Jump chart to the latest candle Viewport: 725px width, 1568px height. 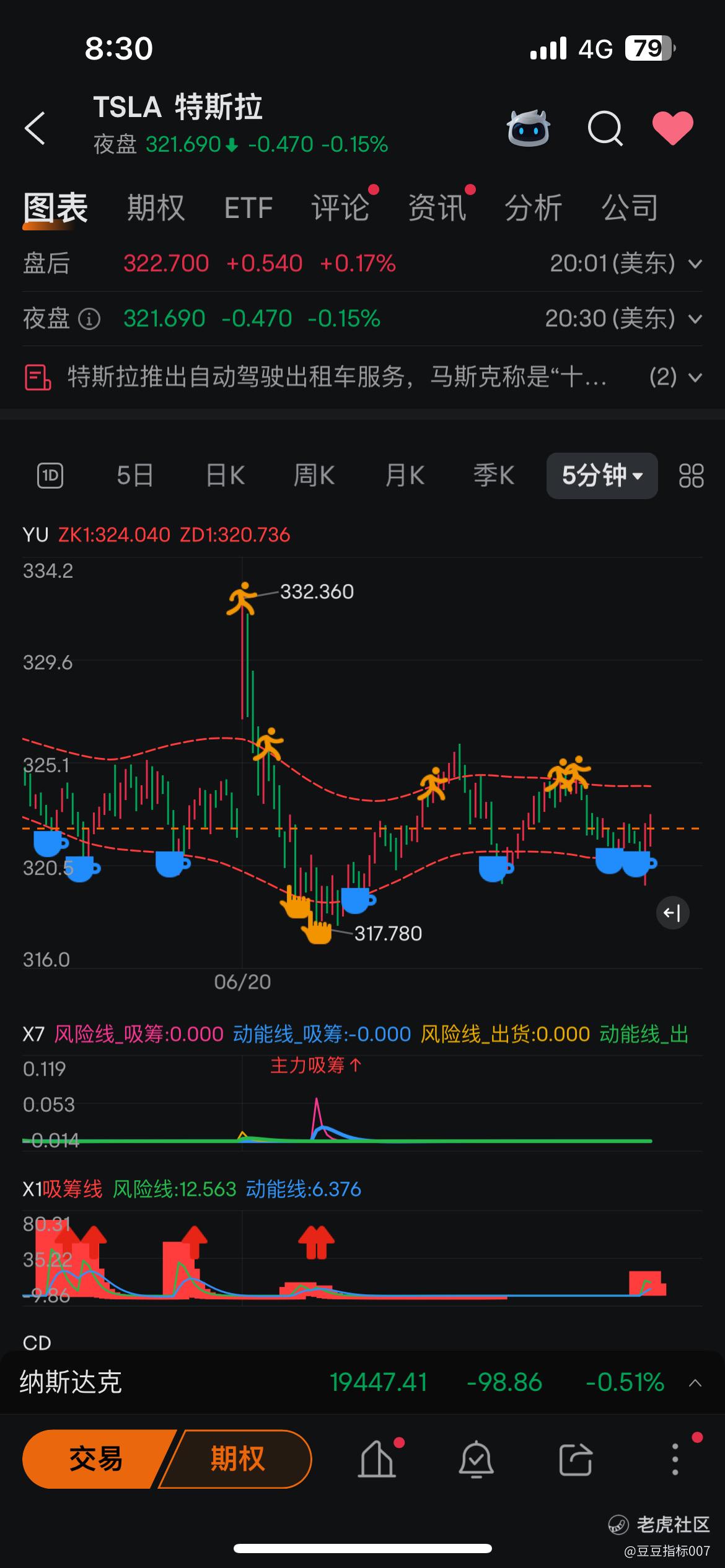click(672, 912)
